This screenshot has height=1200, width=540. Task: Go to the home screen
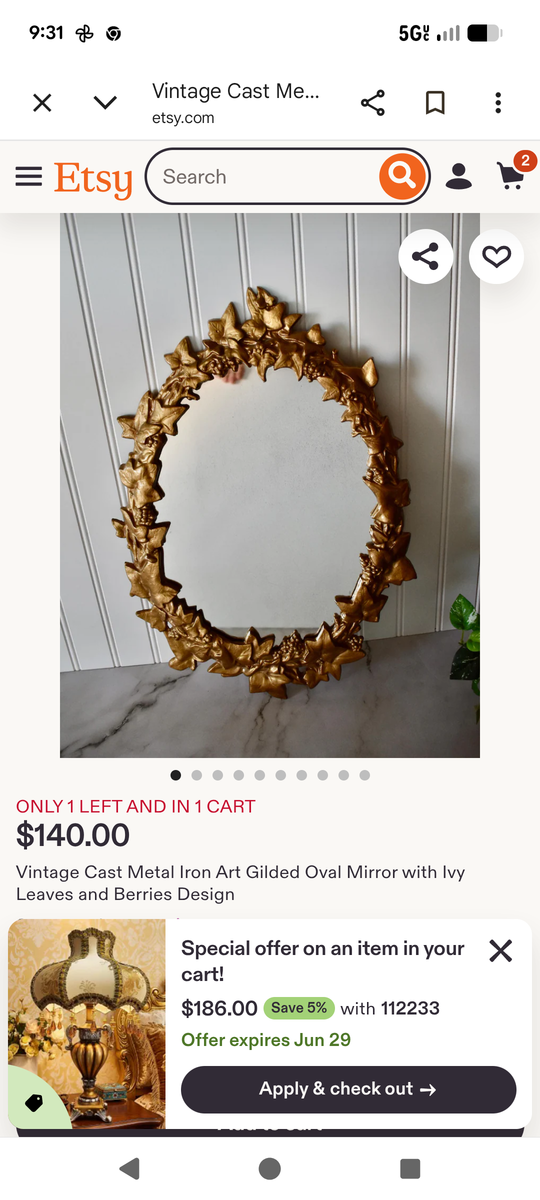point(270,1168)
